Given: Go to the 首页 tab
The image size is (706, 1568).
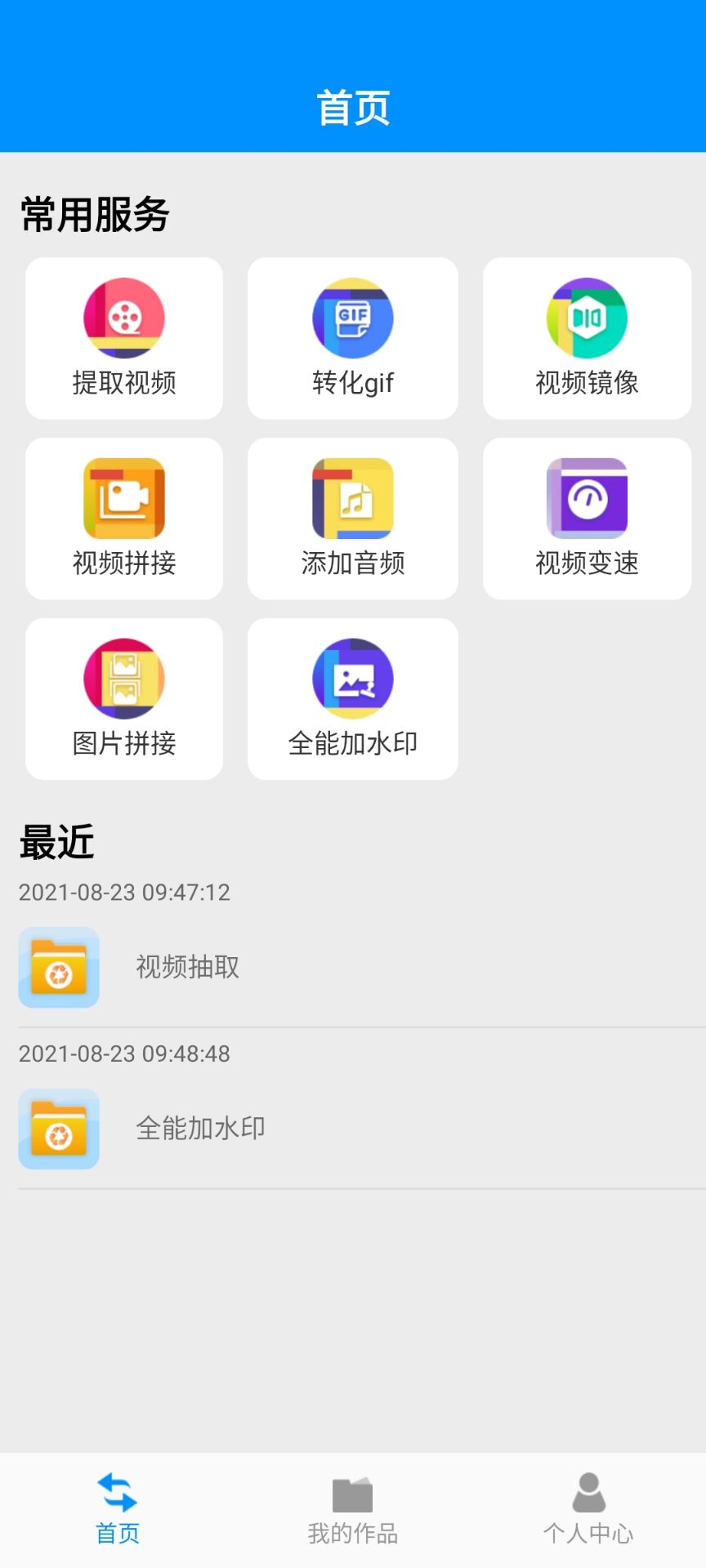Looking at the screenshot, I should [118, 1509].
